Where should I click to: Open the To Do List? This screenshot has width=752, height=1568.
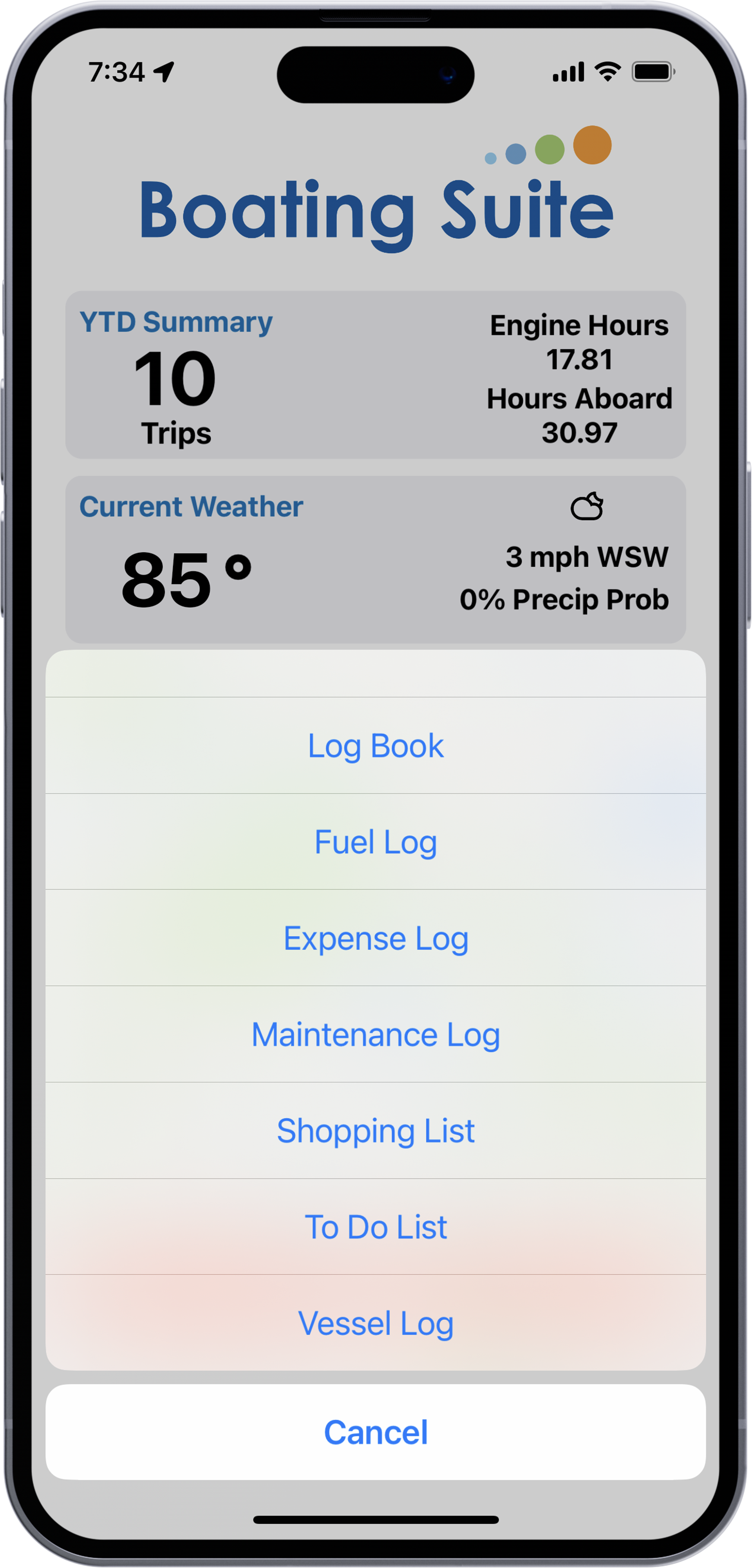[376, 1227]
